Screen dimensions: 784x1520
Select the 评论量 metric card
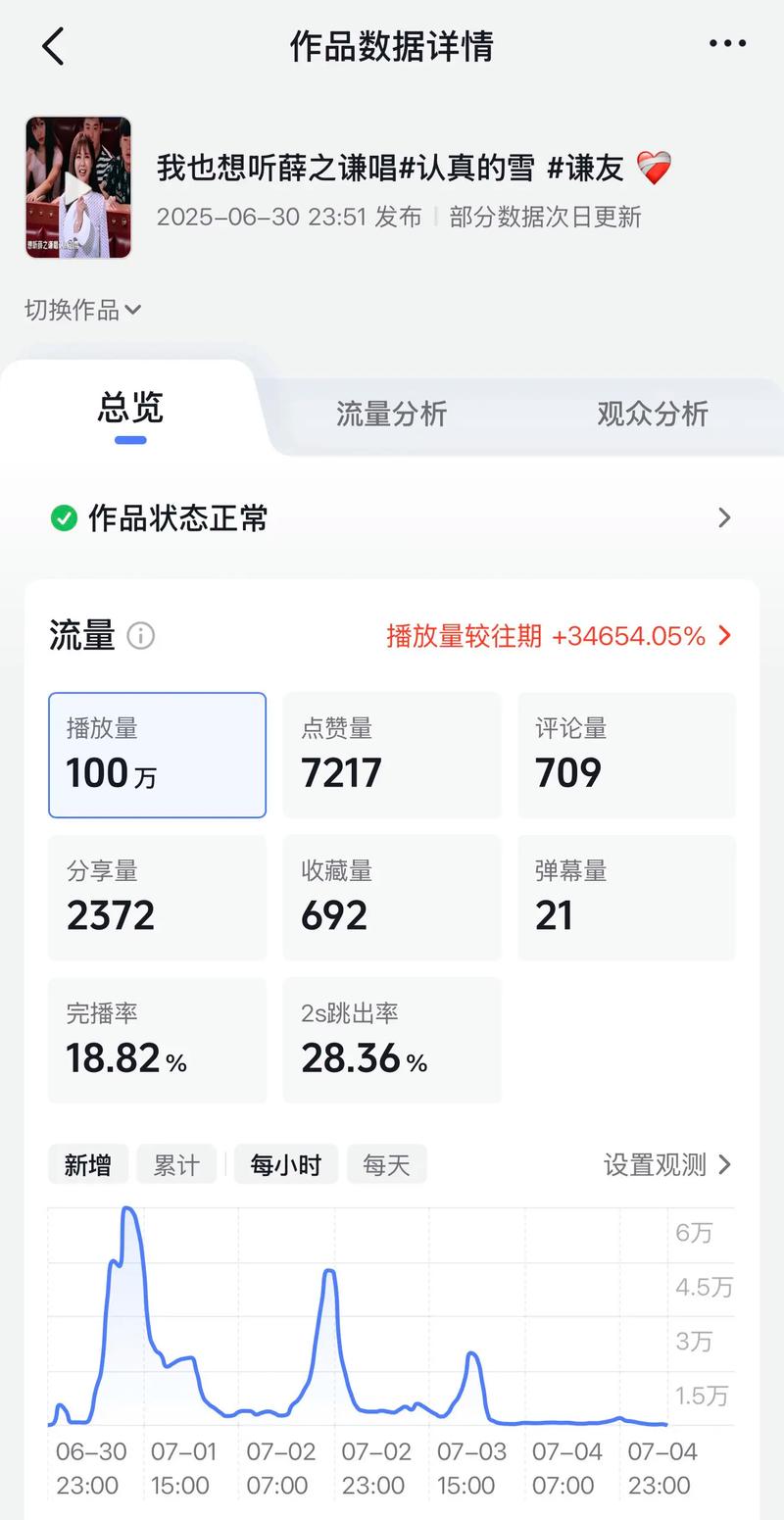click(626, 755)
